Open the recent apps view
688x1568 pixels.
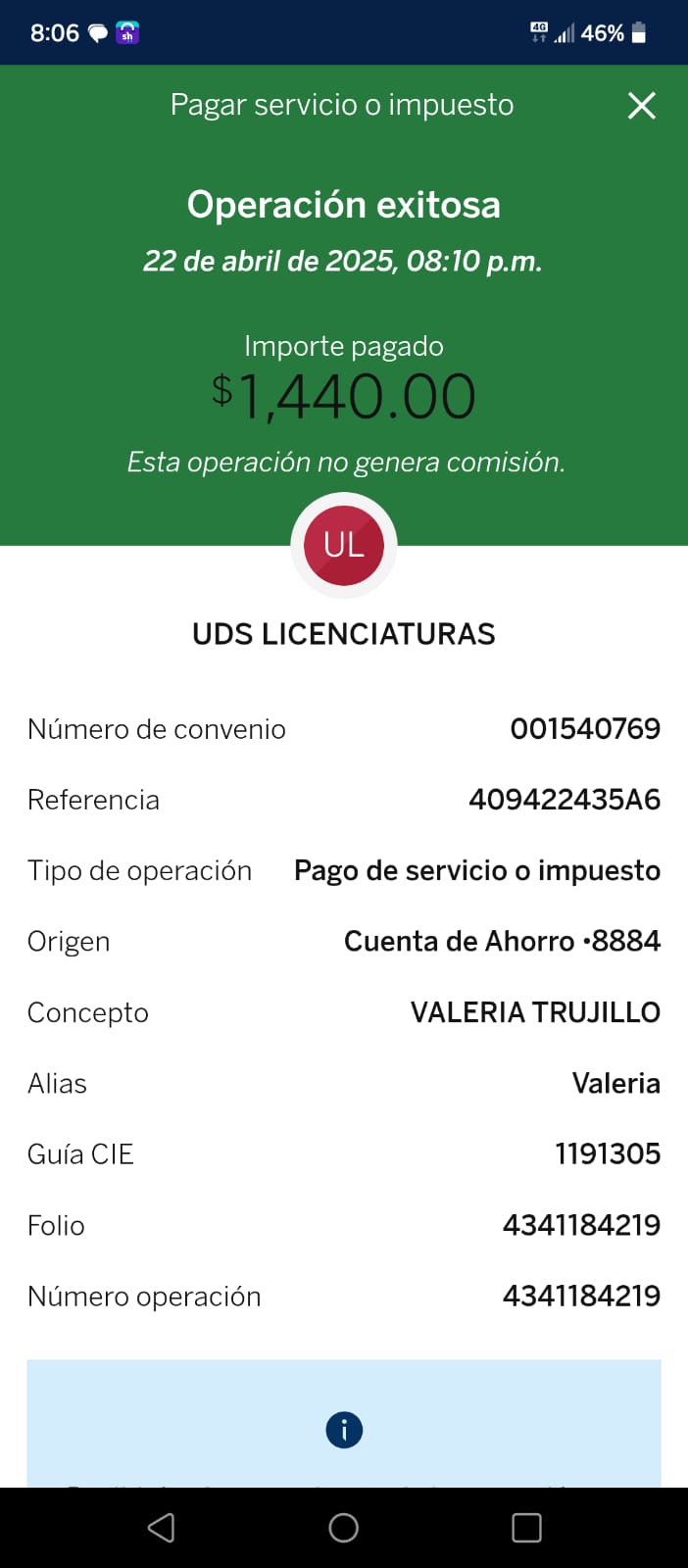click(526, 1527)
